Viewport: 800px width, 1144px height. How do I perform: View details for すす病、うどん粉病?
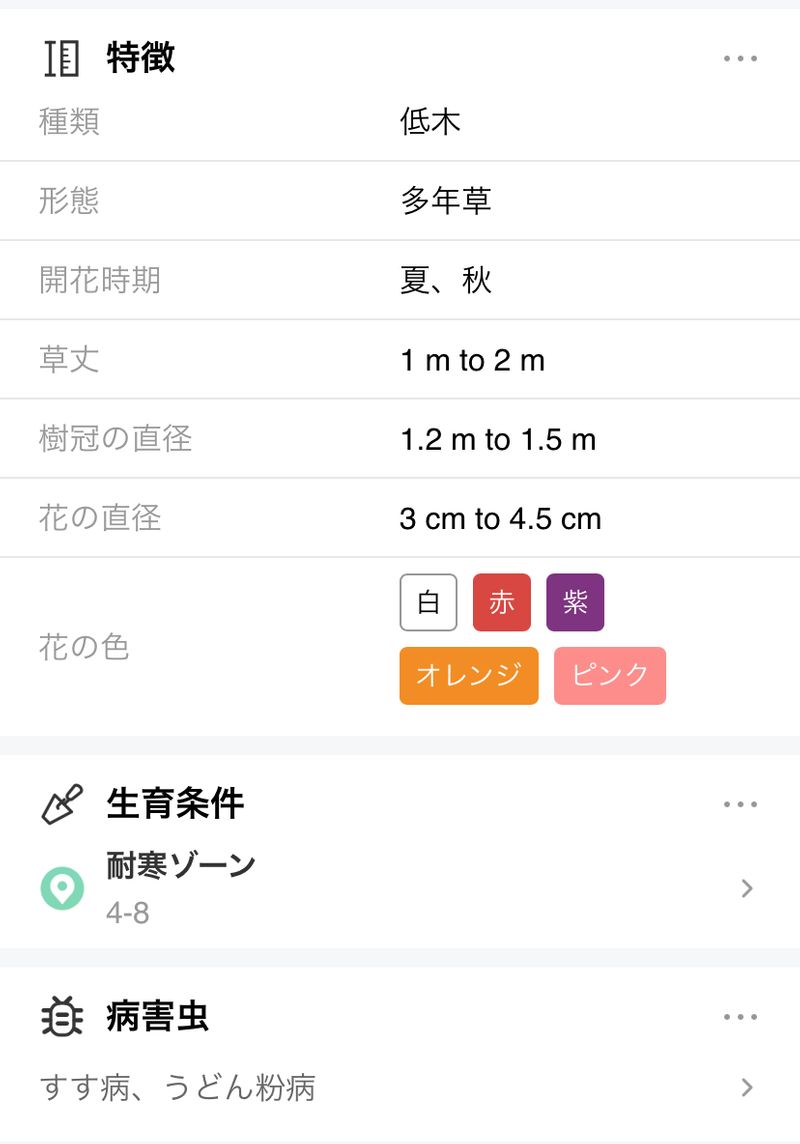click(400, 1087)
